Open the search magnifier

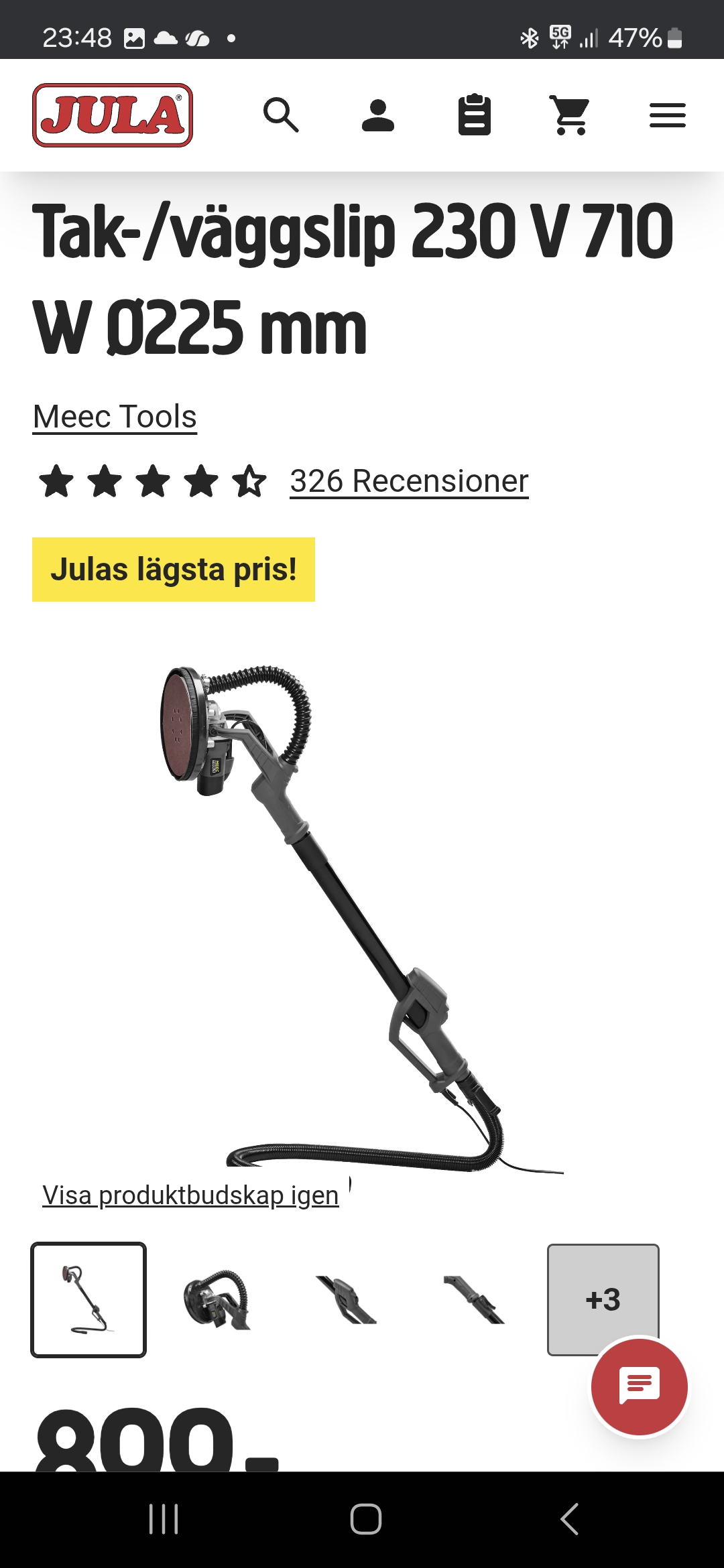pyautogui.click(x=281, y=115)
